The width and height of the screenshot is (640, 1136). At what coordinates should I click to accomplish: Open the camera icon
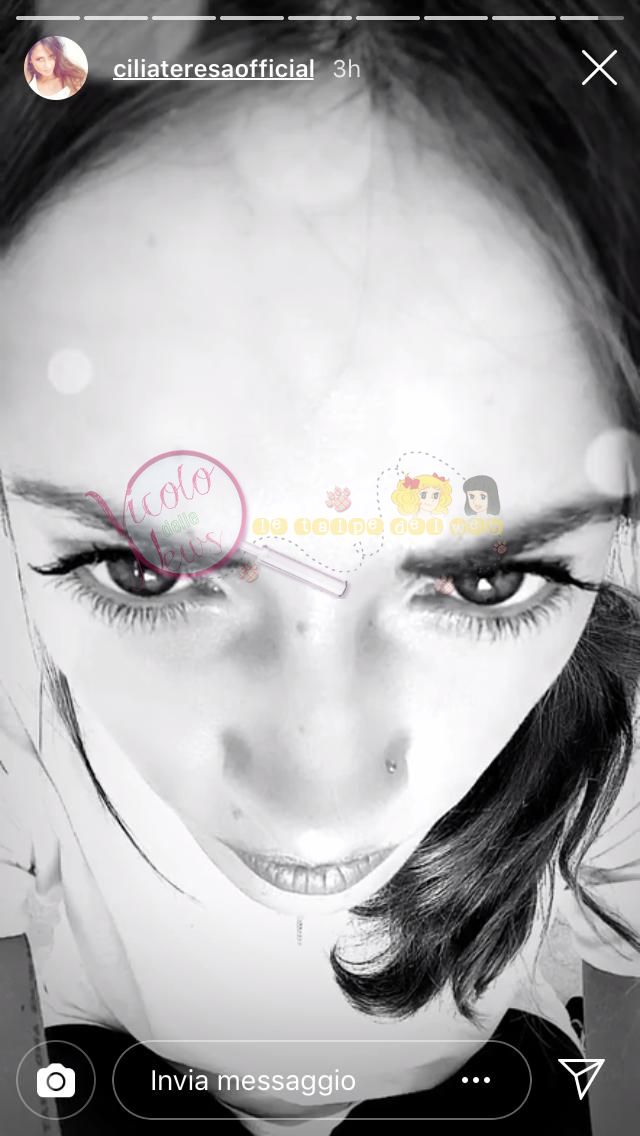pos(56,1081)
